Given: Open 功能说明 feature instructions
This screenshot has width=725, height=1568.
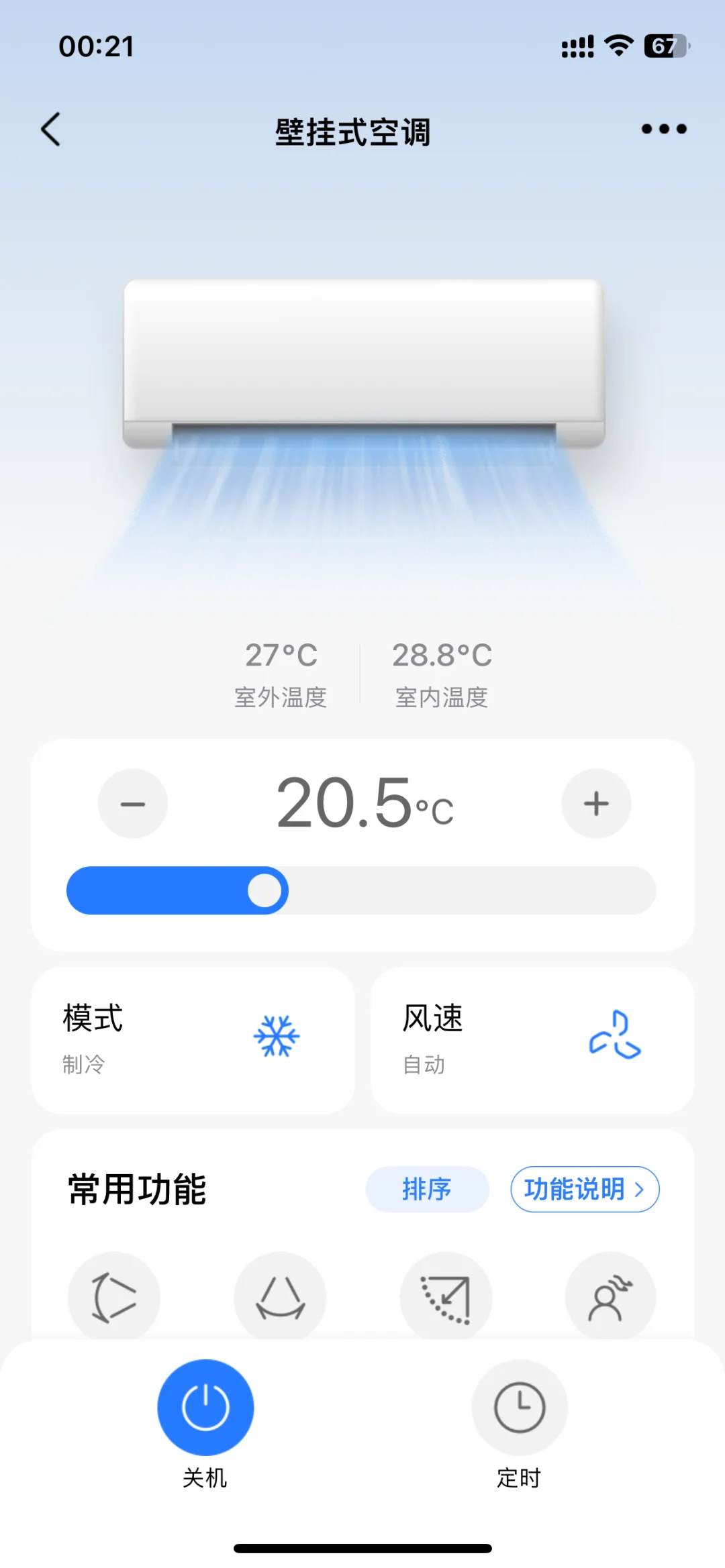Looking at the screenshot, I should [584, 1189].
